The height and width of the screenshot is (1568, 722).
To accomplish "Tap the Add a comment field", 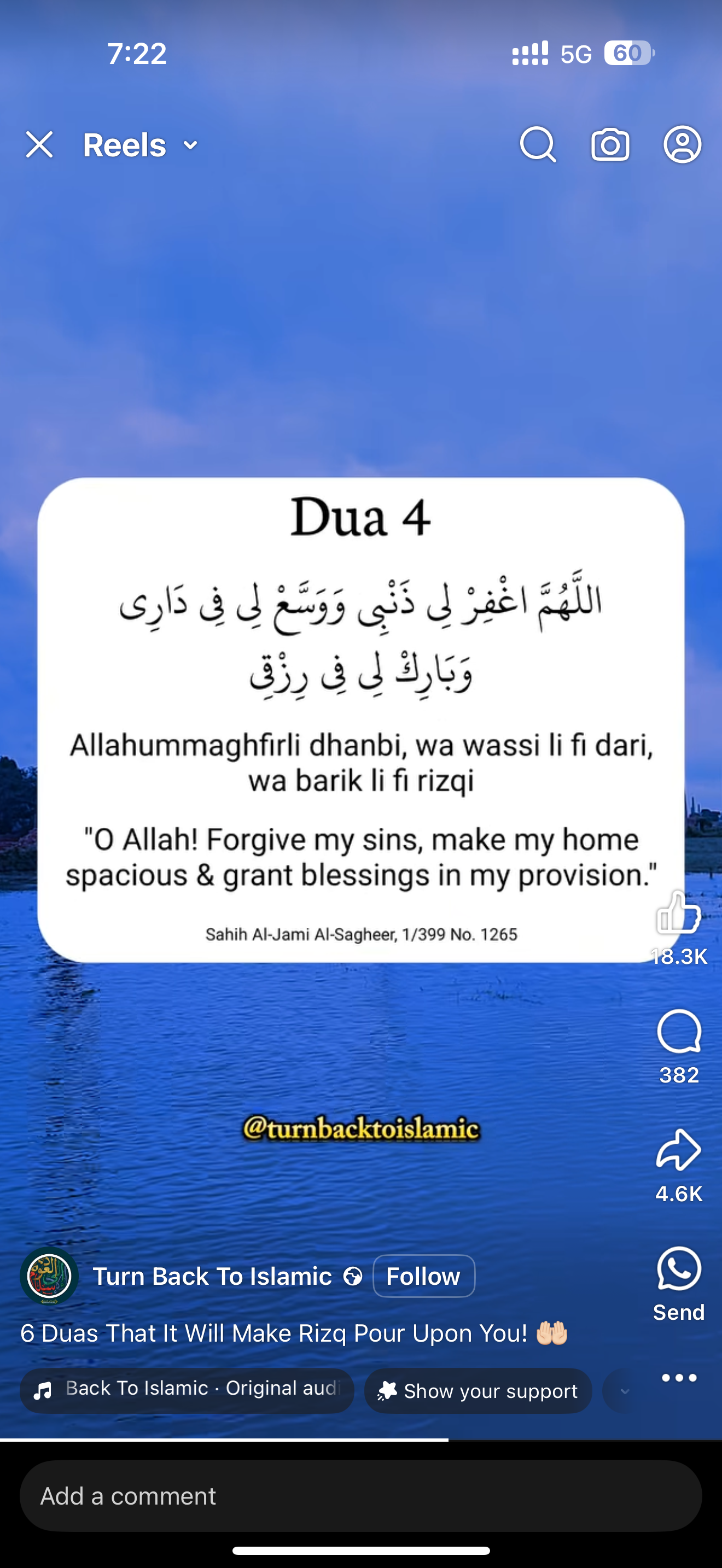I will (x=360, y=1496).
